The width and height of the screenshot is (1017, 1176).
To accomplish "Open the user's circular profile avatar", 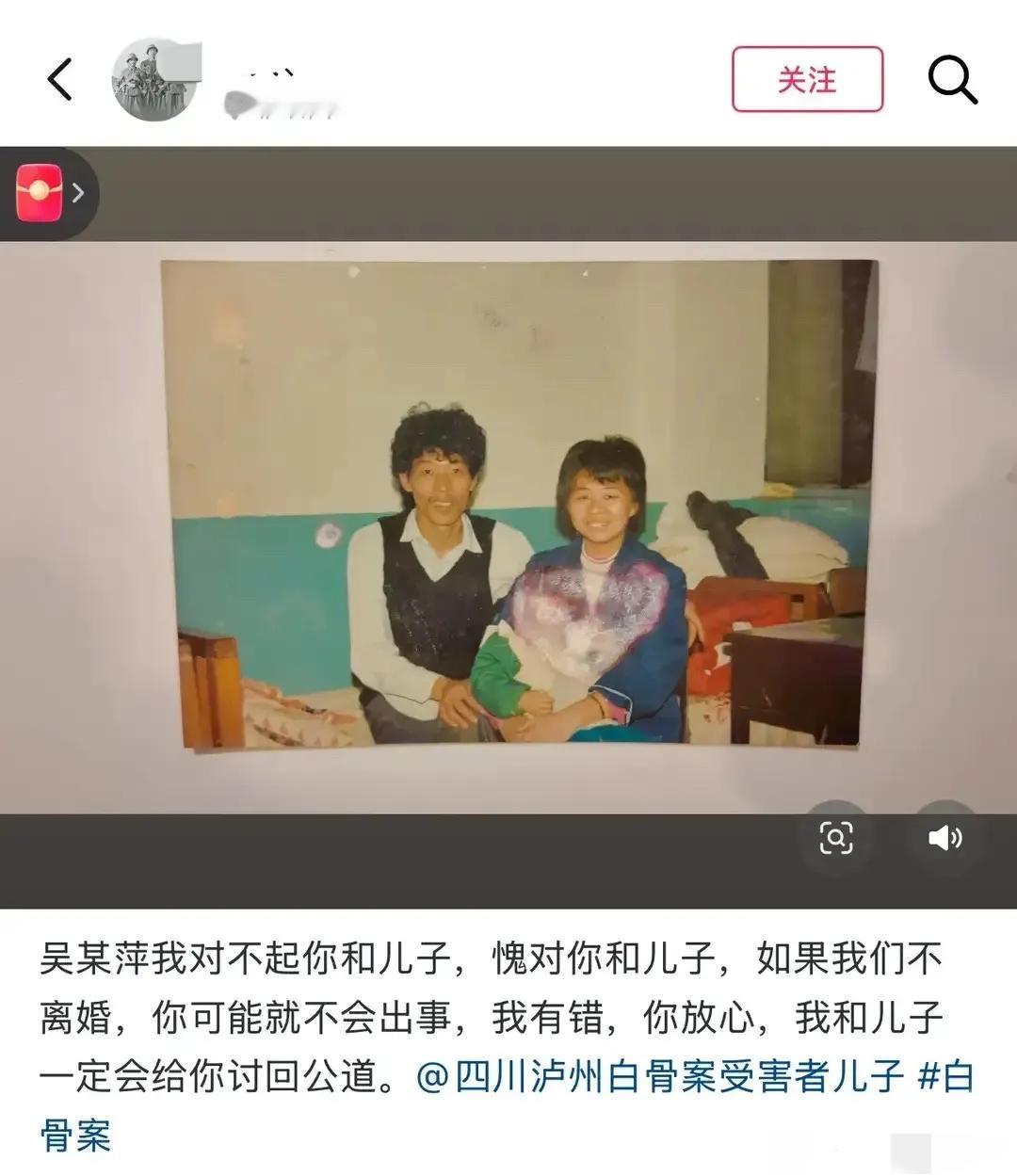I will pyautogui.click(x=153, y=79).
